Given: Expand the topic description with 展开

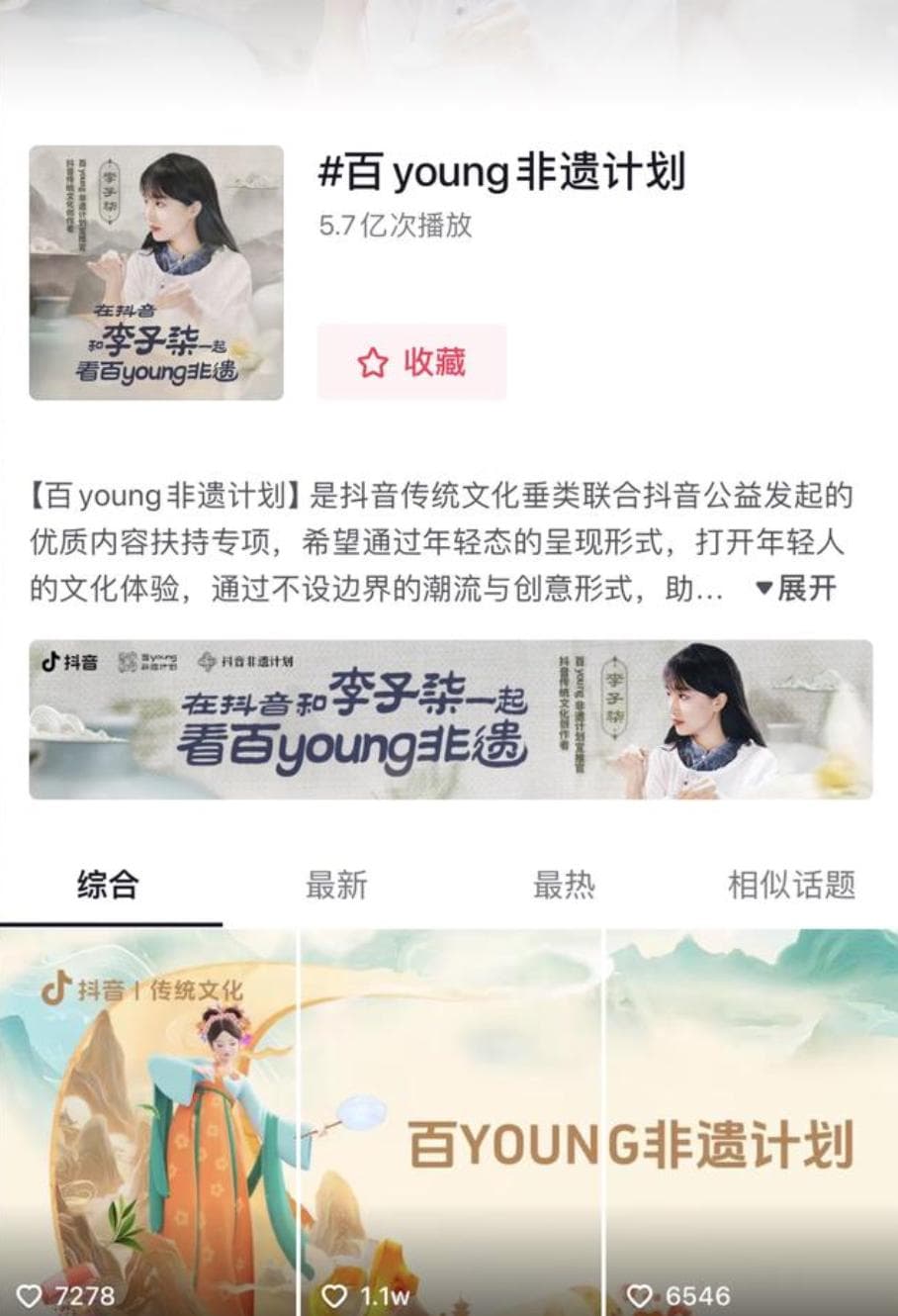Looking at the screenshot, I should tap(797, 589).
